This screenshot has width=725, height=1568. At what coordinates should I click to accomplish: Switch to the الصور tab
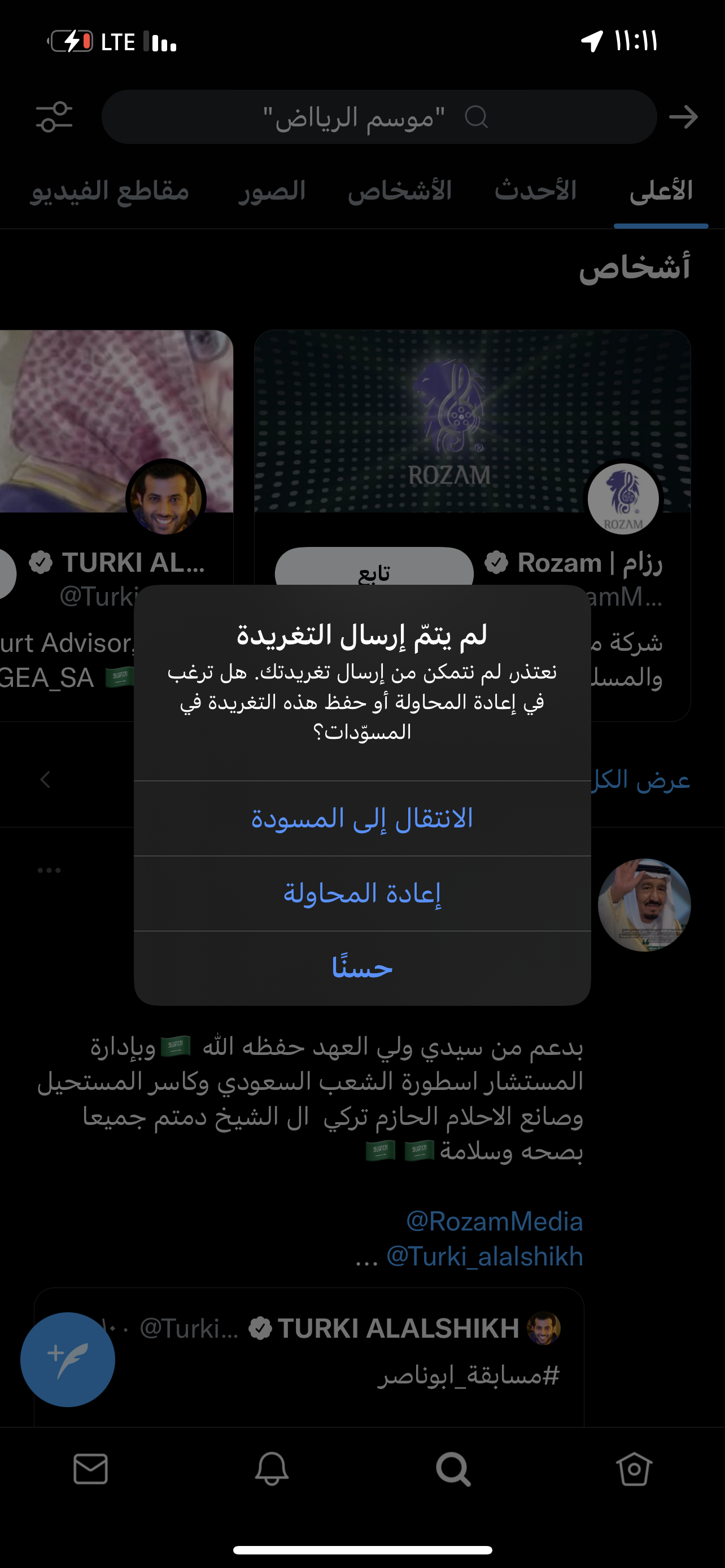pyautogui.click(x=272, y=191)
